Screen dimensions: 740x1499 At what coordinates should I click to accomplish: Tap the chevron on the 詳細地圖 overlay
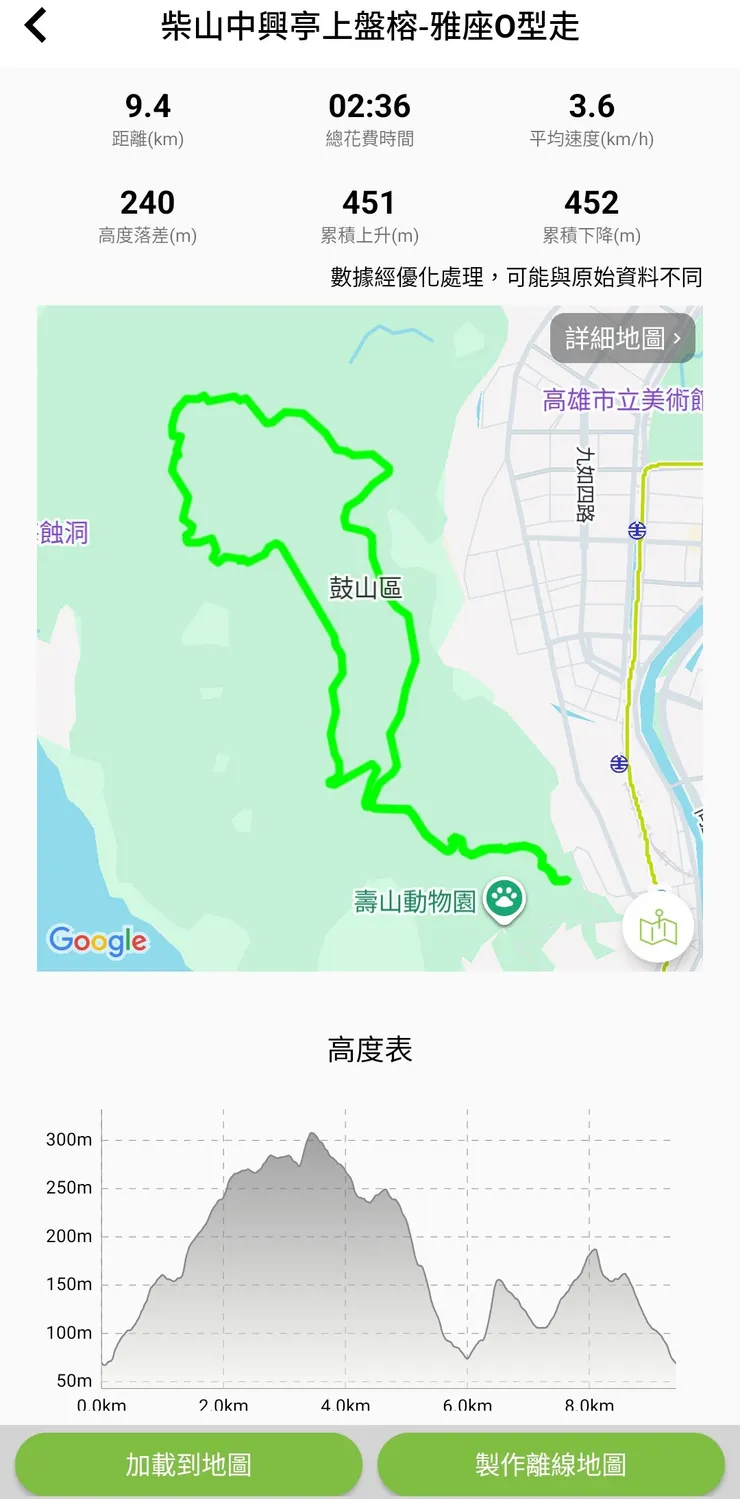679,338
